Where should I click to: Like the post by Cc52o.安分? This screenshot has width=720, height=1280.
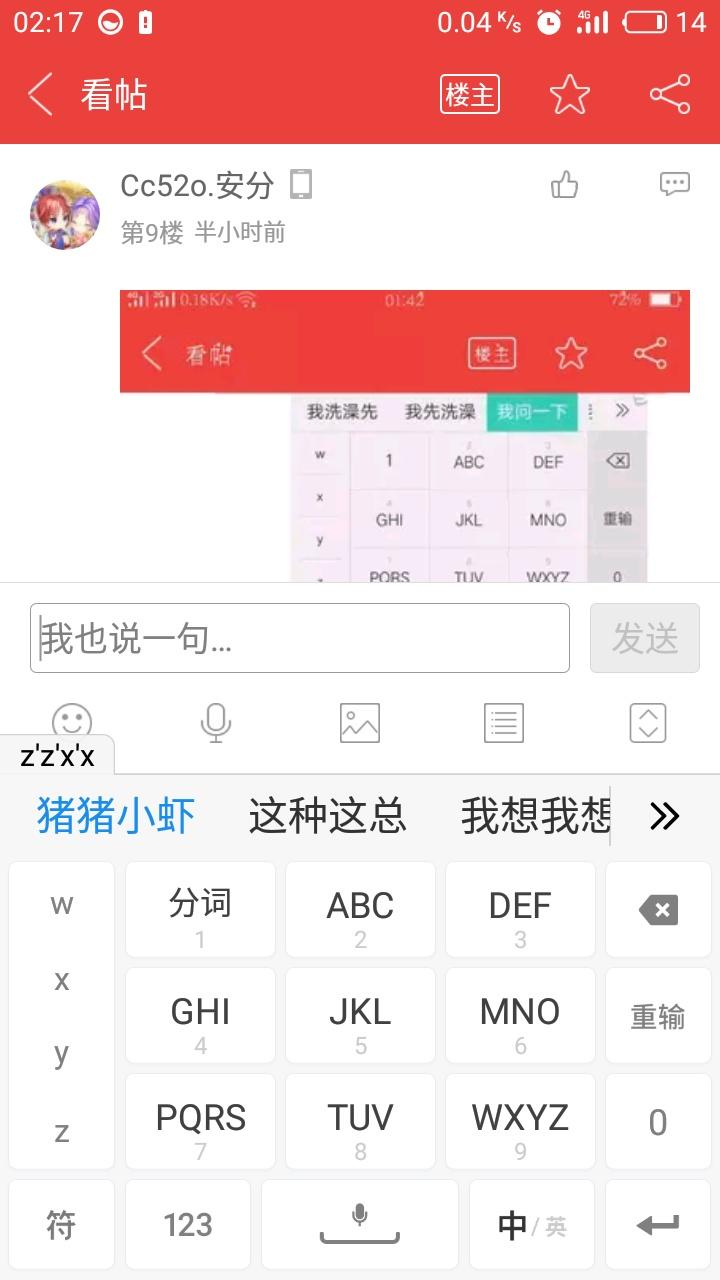click(x=565, y=185)
